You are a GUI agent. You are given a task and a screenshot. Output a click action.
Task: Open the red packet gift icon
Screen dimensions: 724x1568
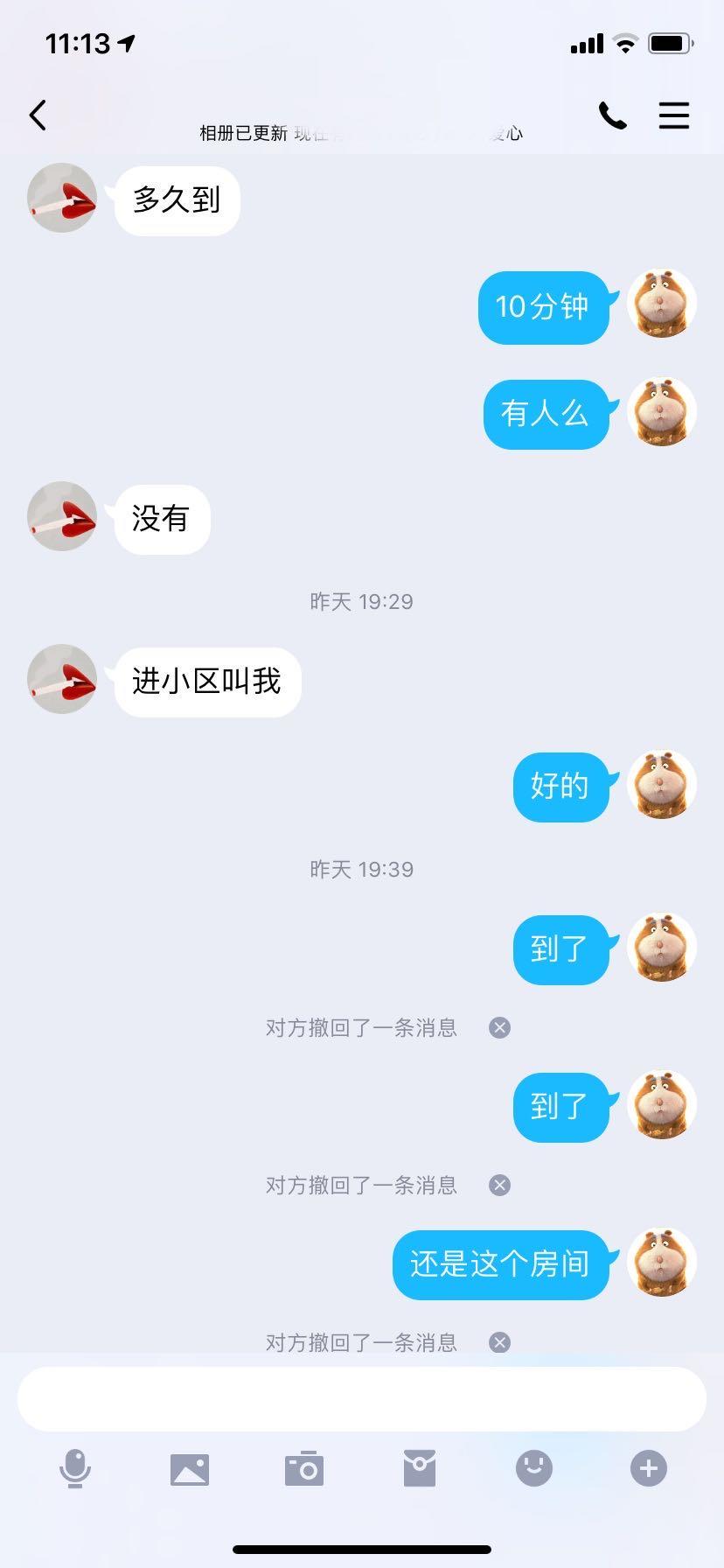(420, 1469)
